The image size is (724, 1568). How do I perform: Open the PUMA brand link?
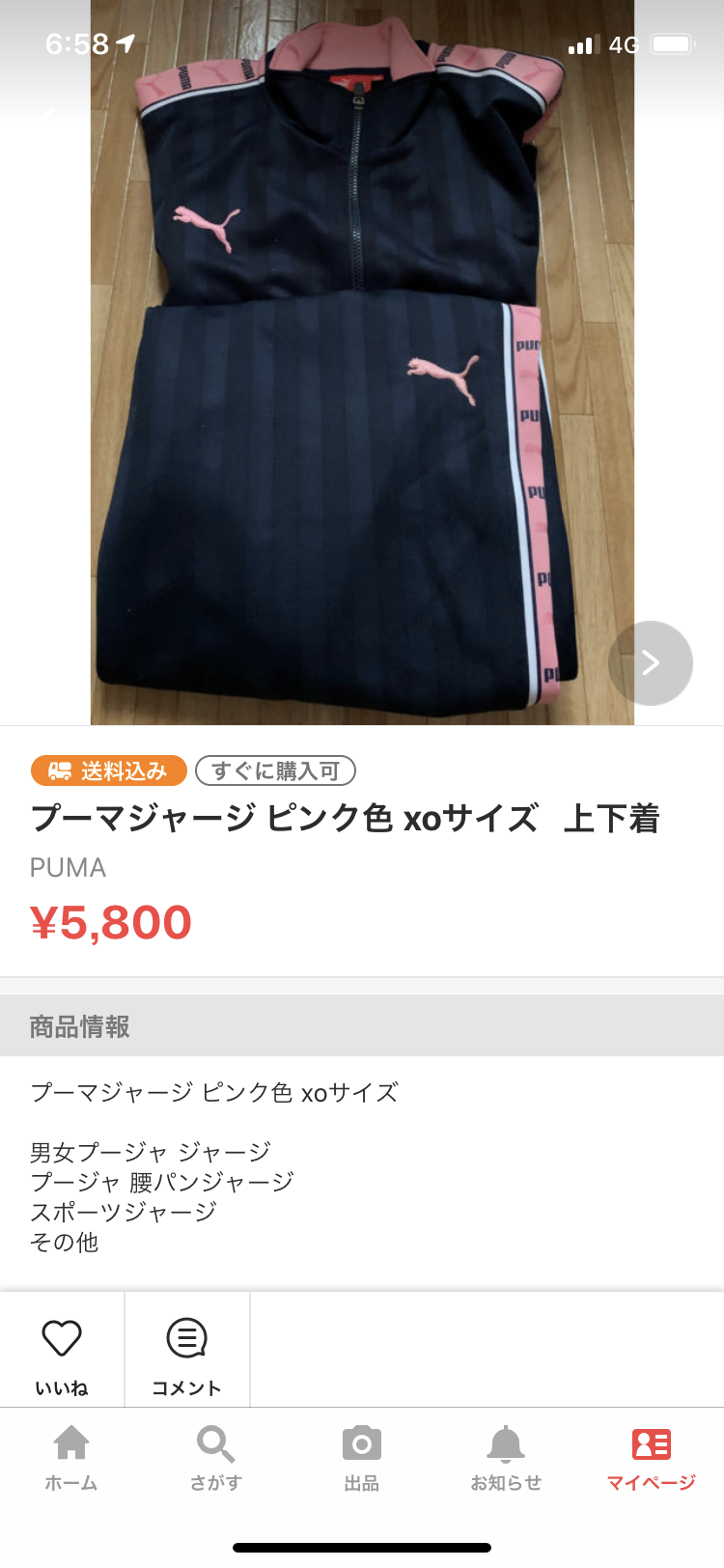(68, 868)
